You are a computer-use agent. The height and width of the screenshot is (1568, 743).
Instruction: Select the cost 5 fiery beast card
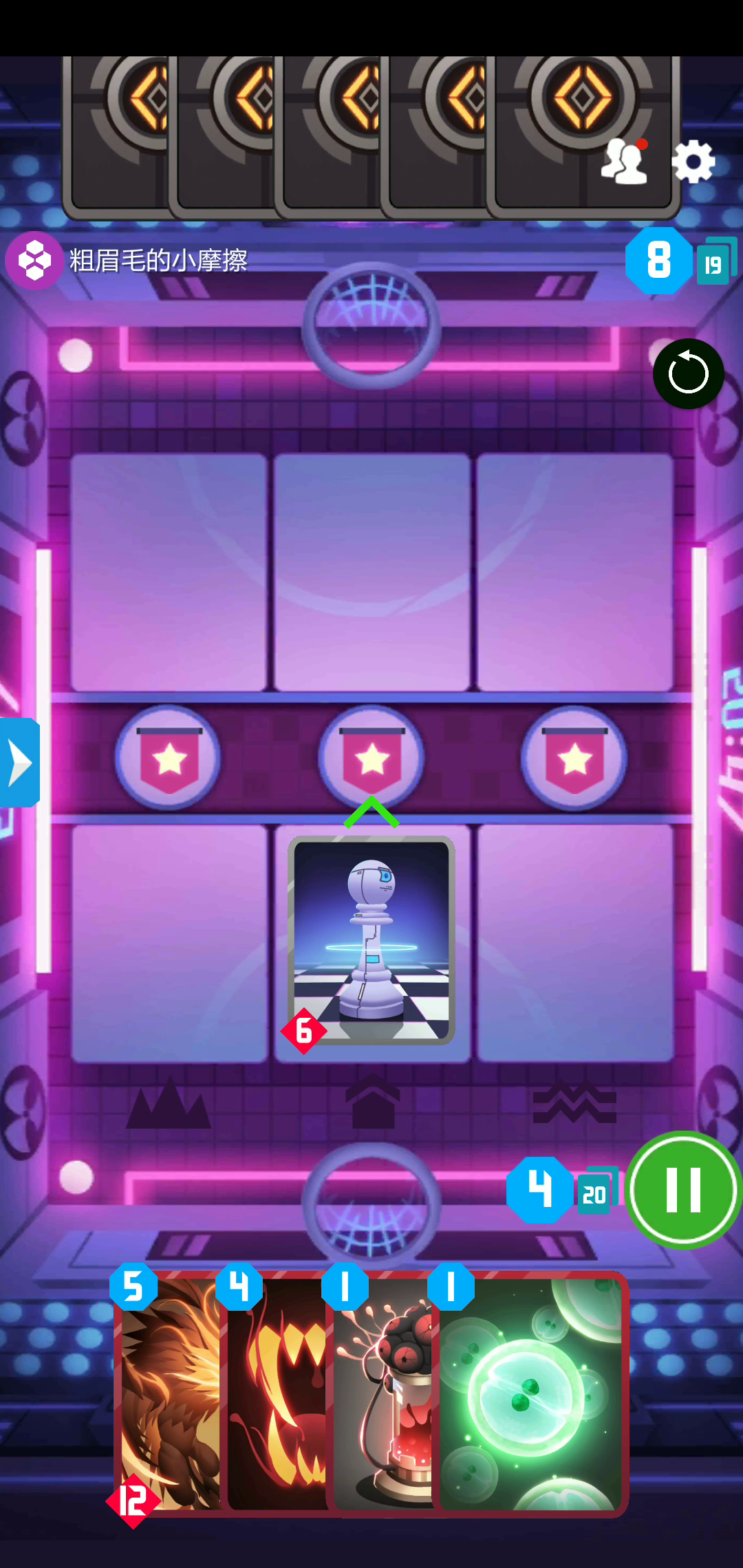pyautogui.click(x=168, y=1393)
